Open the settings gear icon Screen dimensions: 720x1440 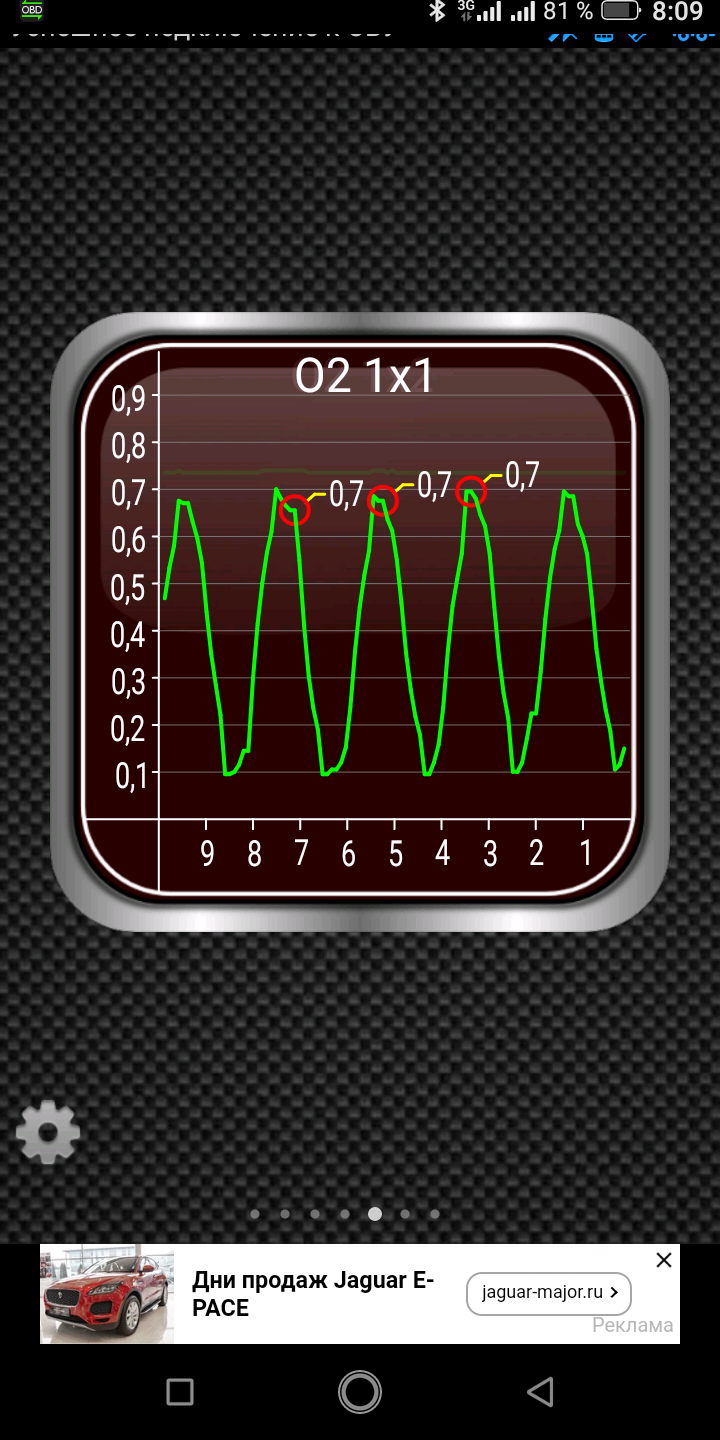pos(48,1131)
